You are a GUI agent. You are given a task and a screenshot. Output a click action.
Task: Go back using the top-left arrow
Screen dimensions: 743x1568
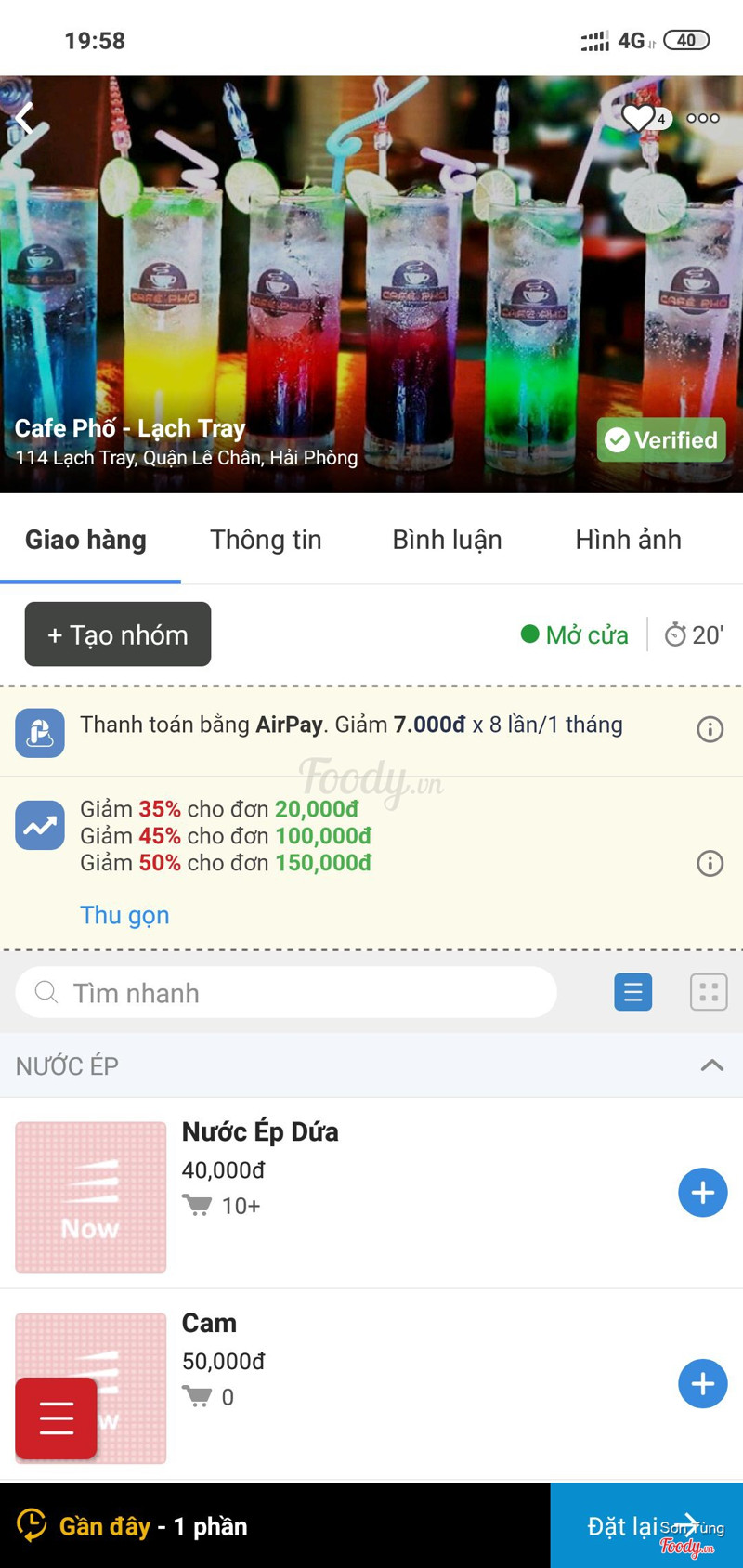coord(25,119)
